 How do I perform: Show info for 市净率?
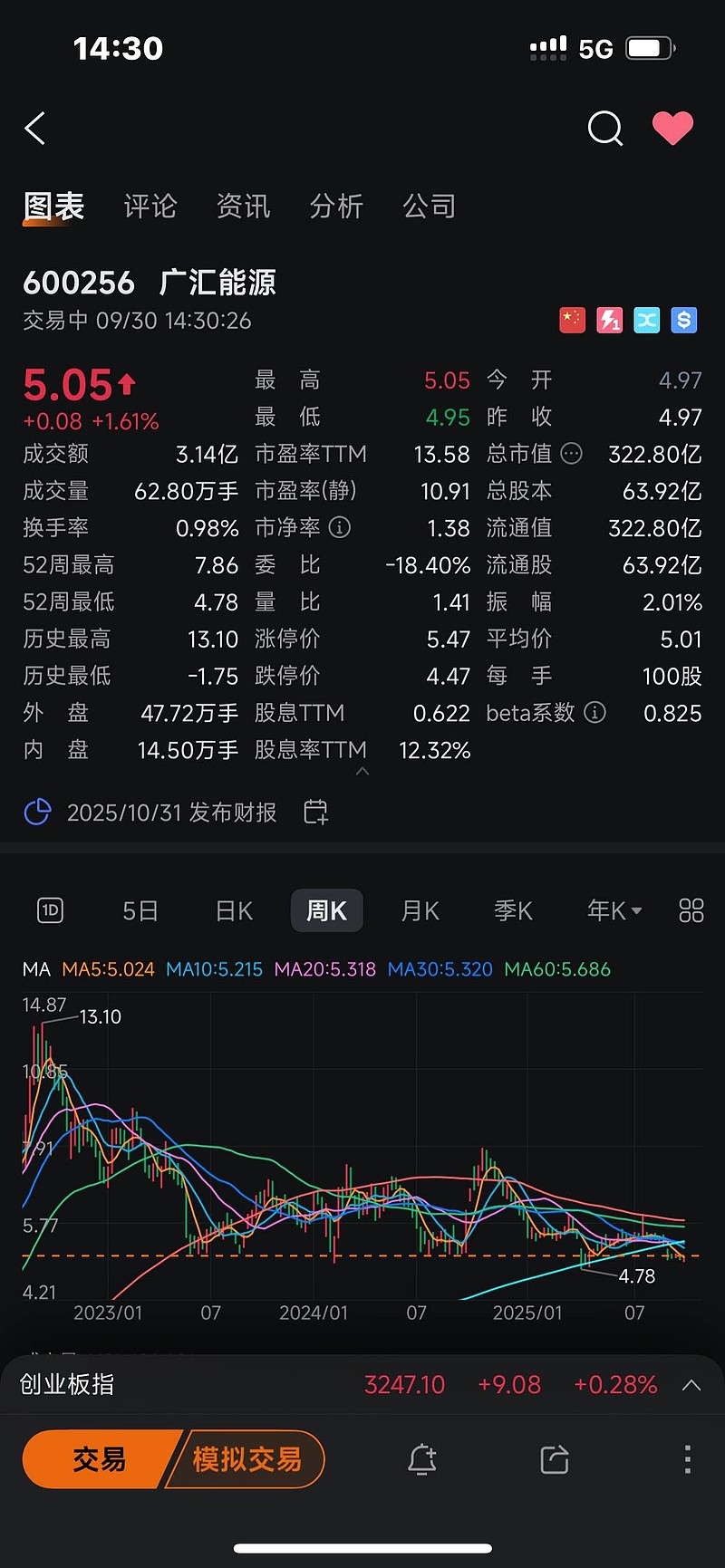pyautogui.click(x=340, y=528)
